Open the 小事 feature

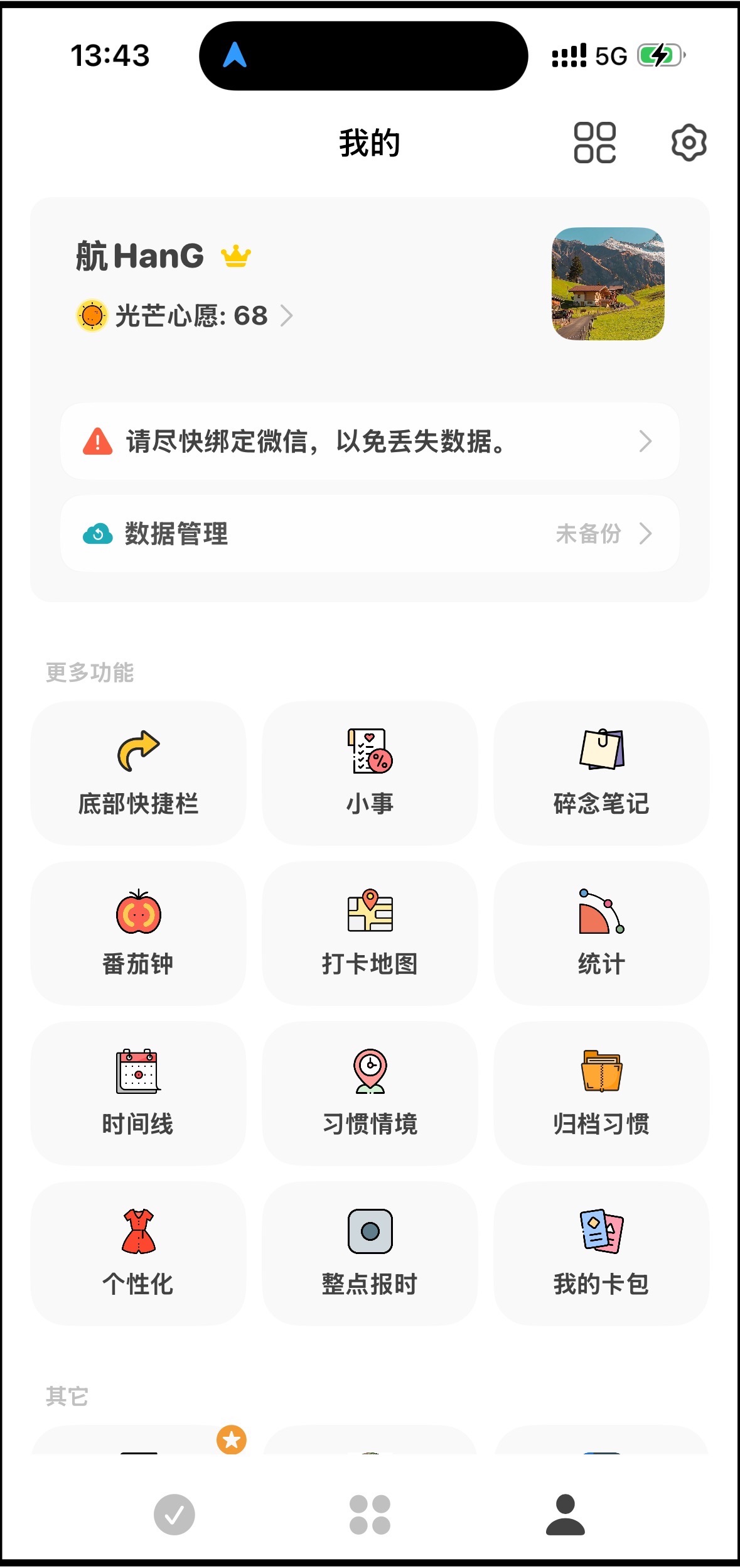pyautogui.click(x=370, y=774)
